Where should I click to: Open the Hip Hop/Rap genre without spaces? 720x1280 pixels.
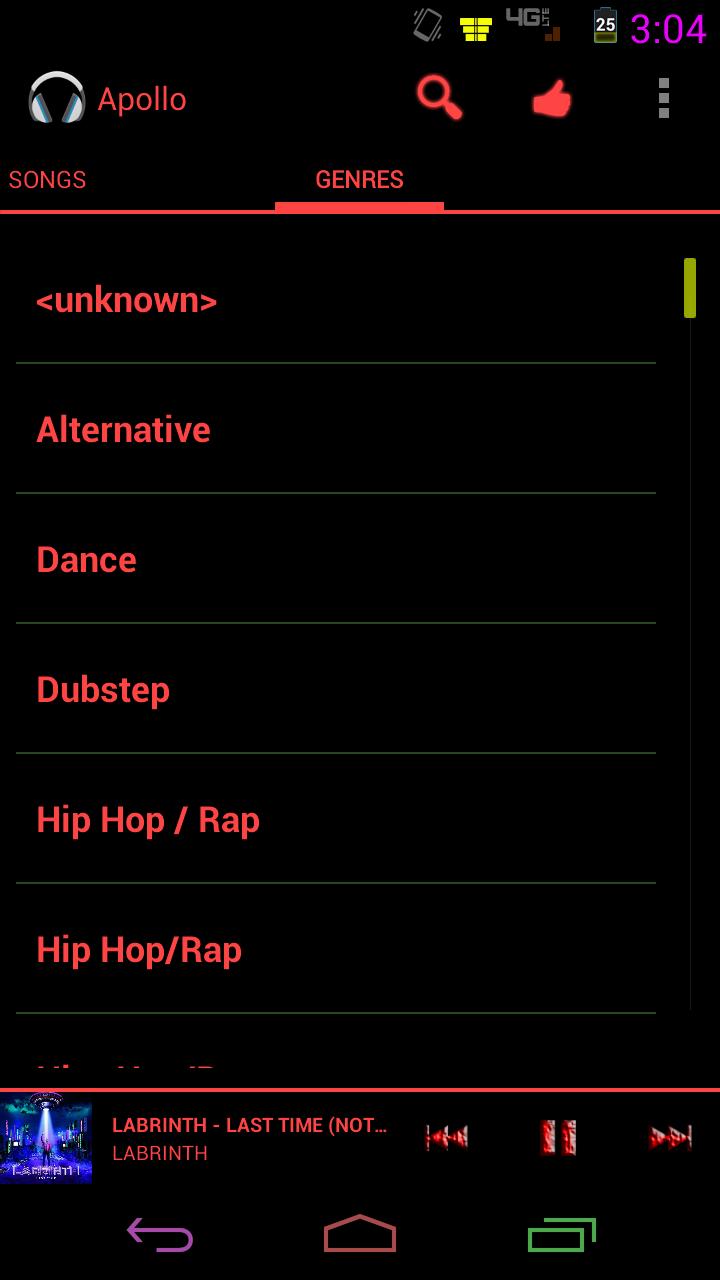point(335,950)
